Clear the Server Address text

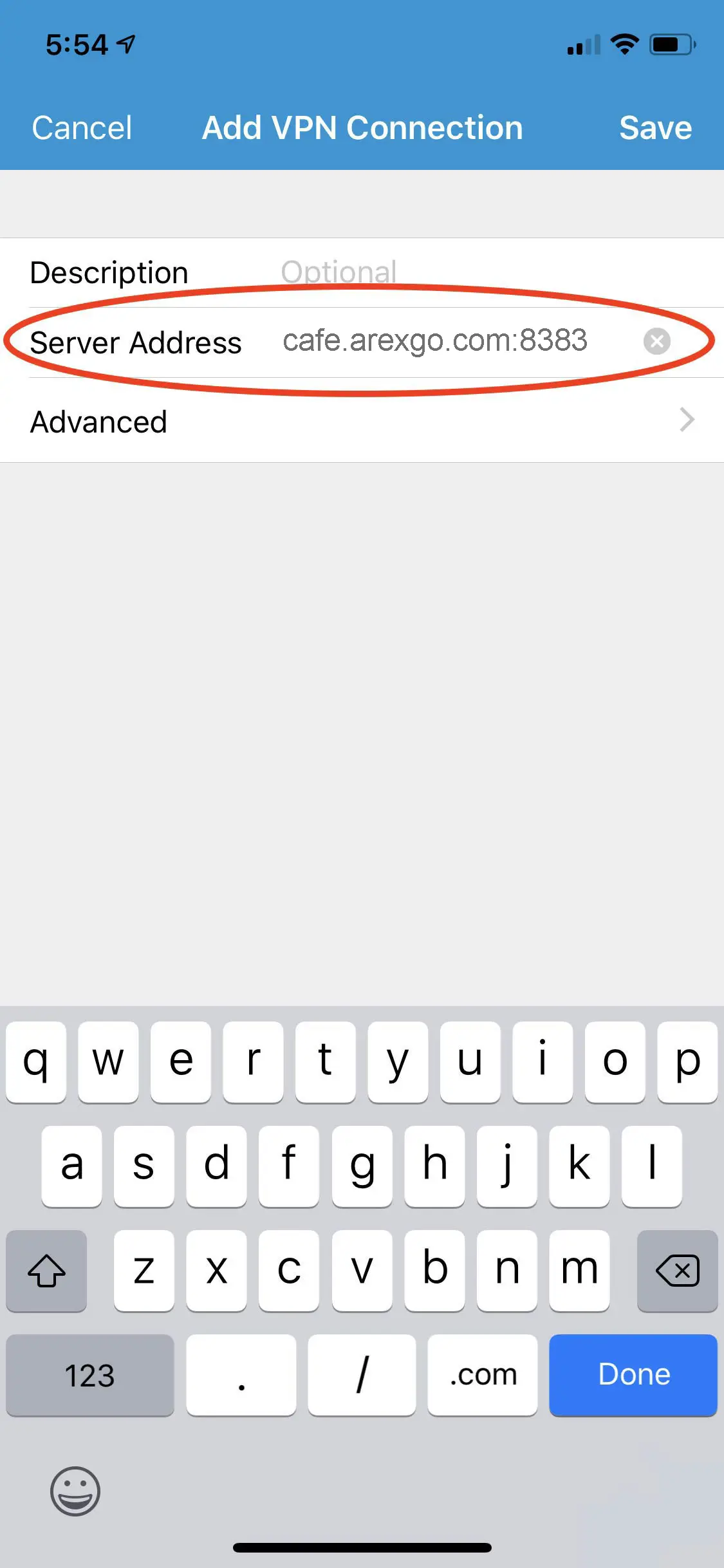[656, 341]
